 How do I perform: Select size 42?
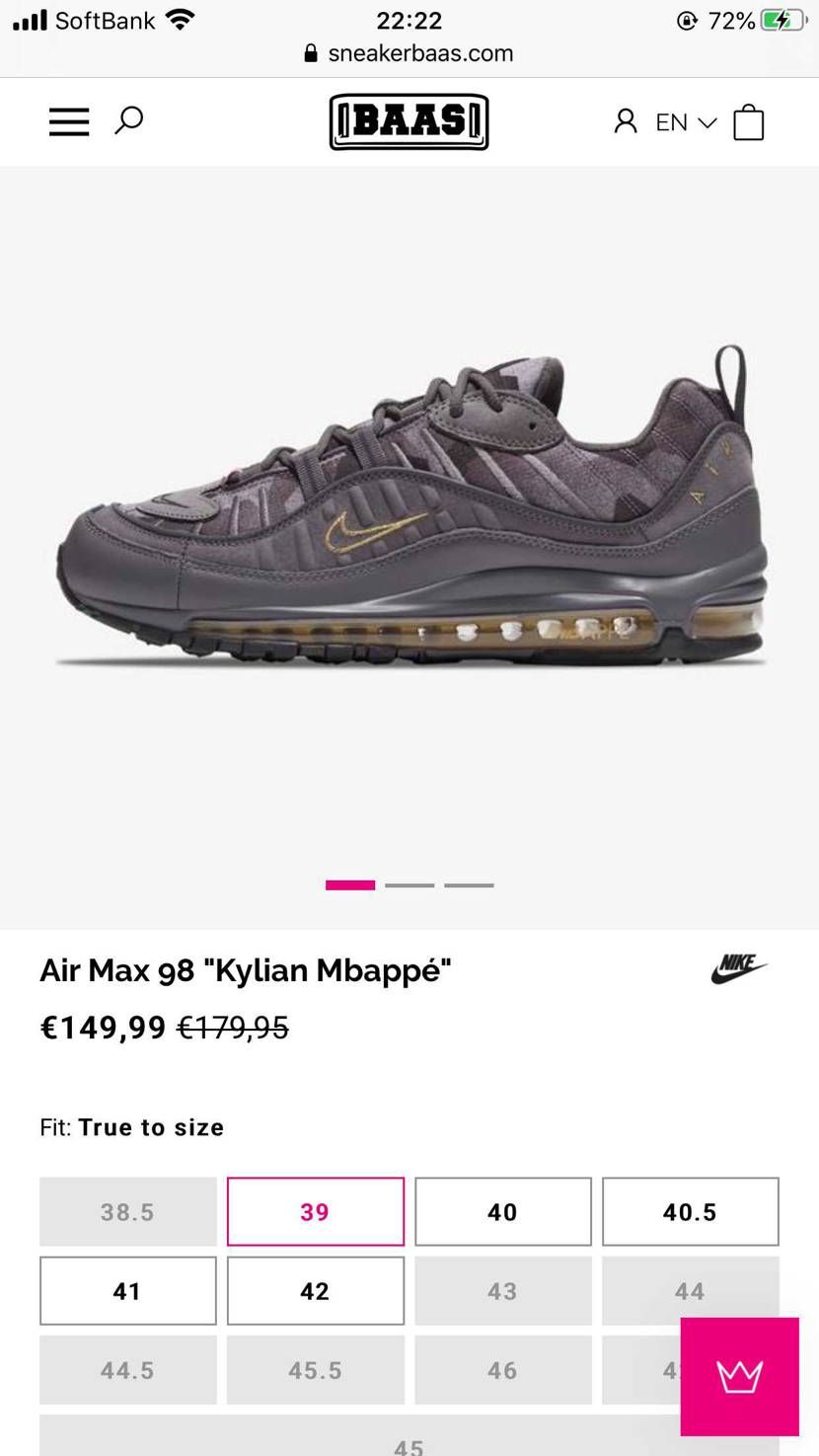pyautogui.click(x=316, y=1290)
